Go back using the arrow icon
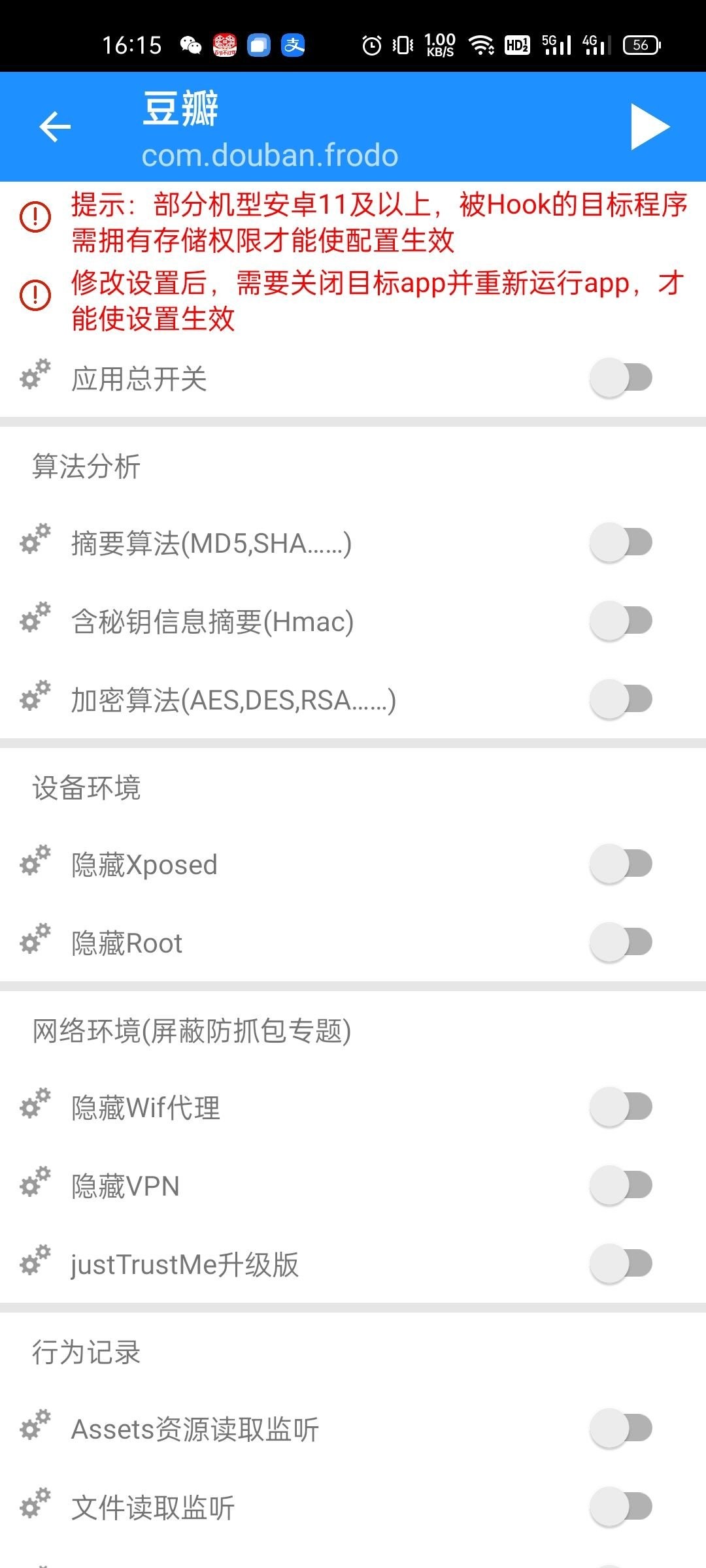Image resolution: width=706 pixels, height=1568 pixels. [x=55, y=127]
